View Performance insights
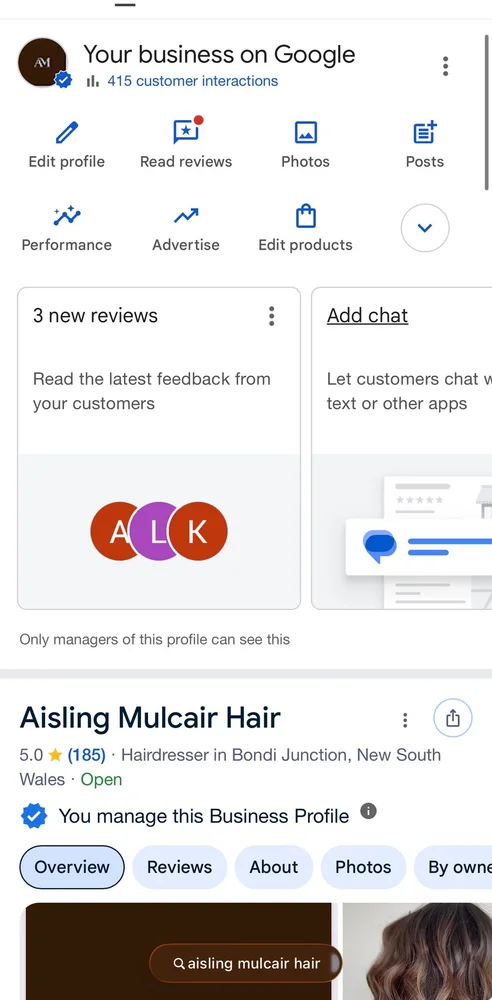 (66, 229)
